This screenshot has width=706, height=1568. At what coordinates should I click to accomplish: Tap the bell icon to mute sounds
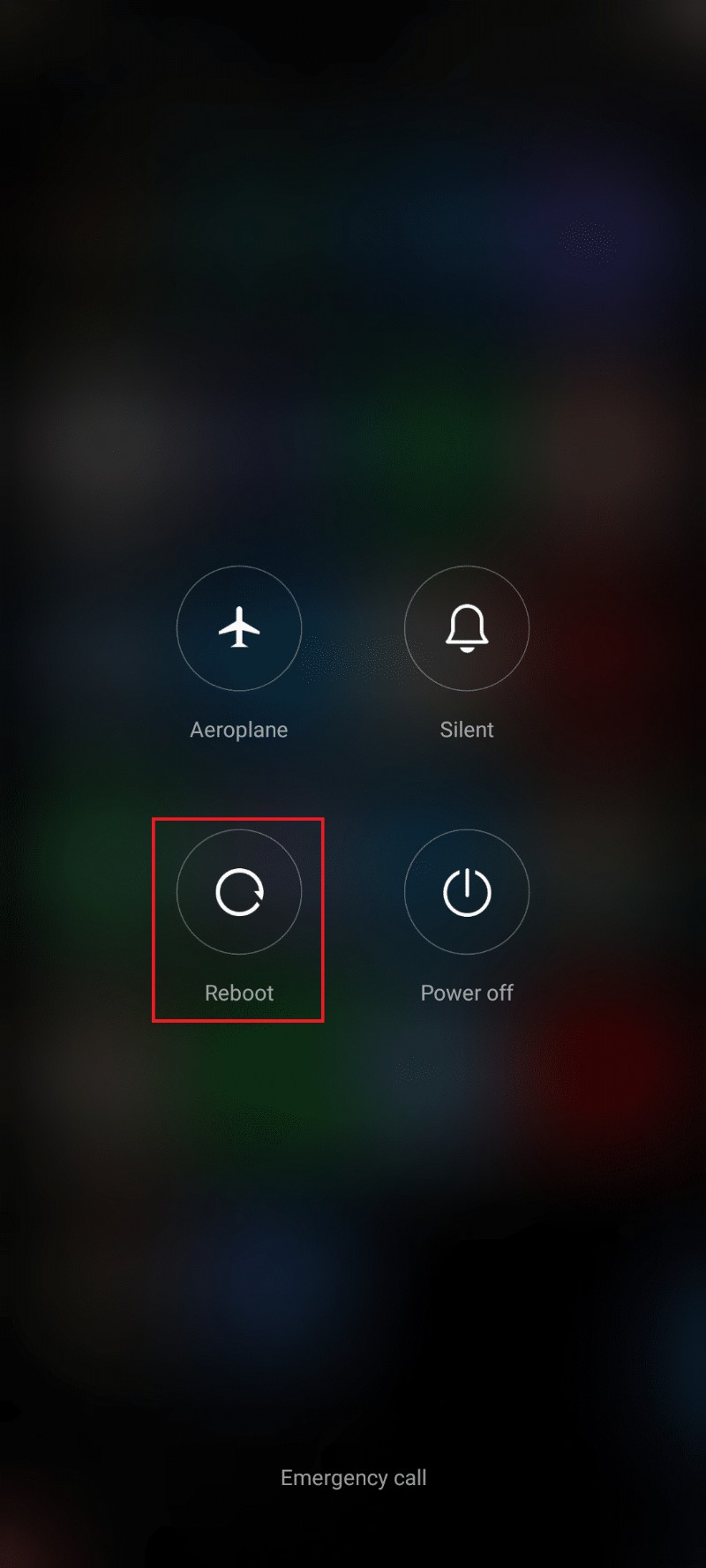pos(467,628)
